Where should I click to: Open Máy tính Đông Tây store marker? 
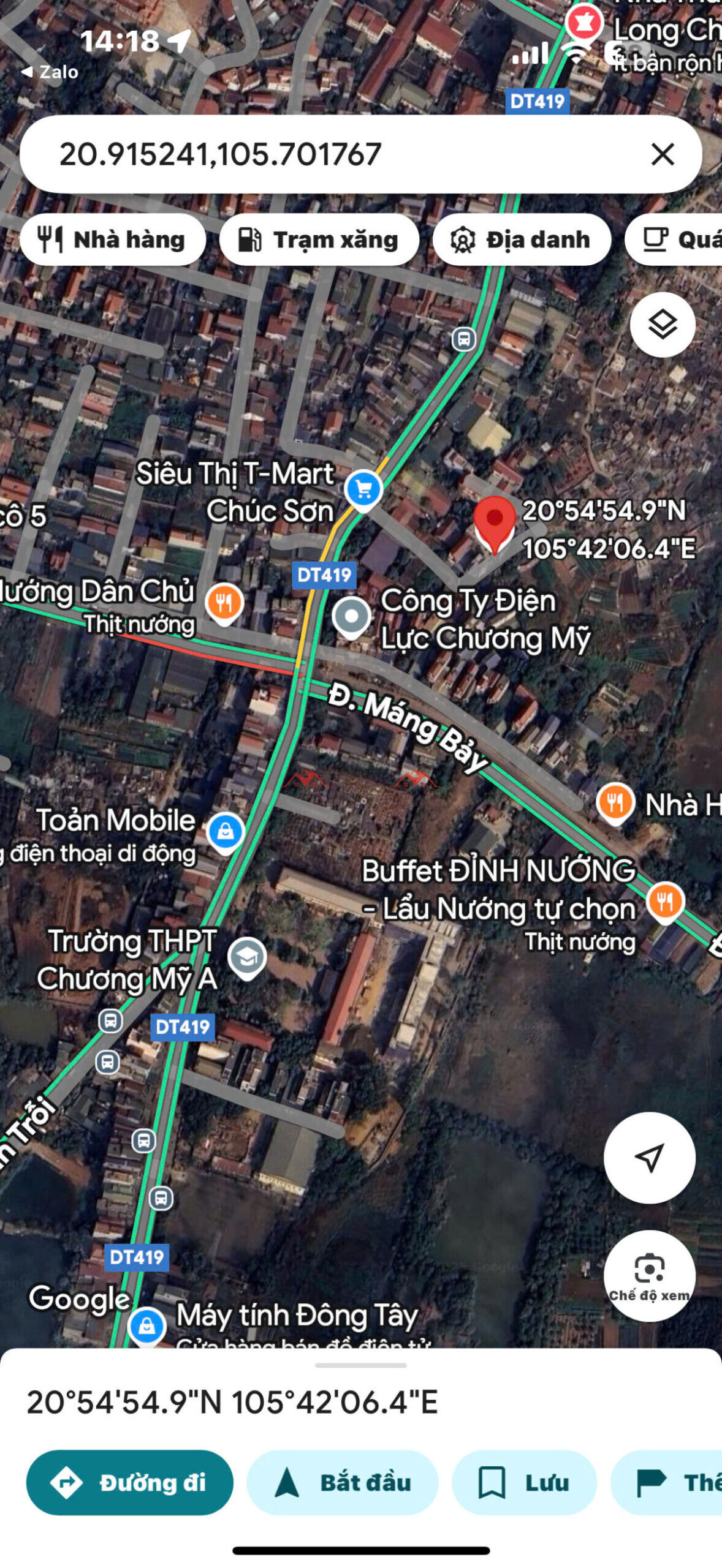point(147,1326)
